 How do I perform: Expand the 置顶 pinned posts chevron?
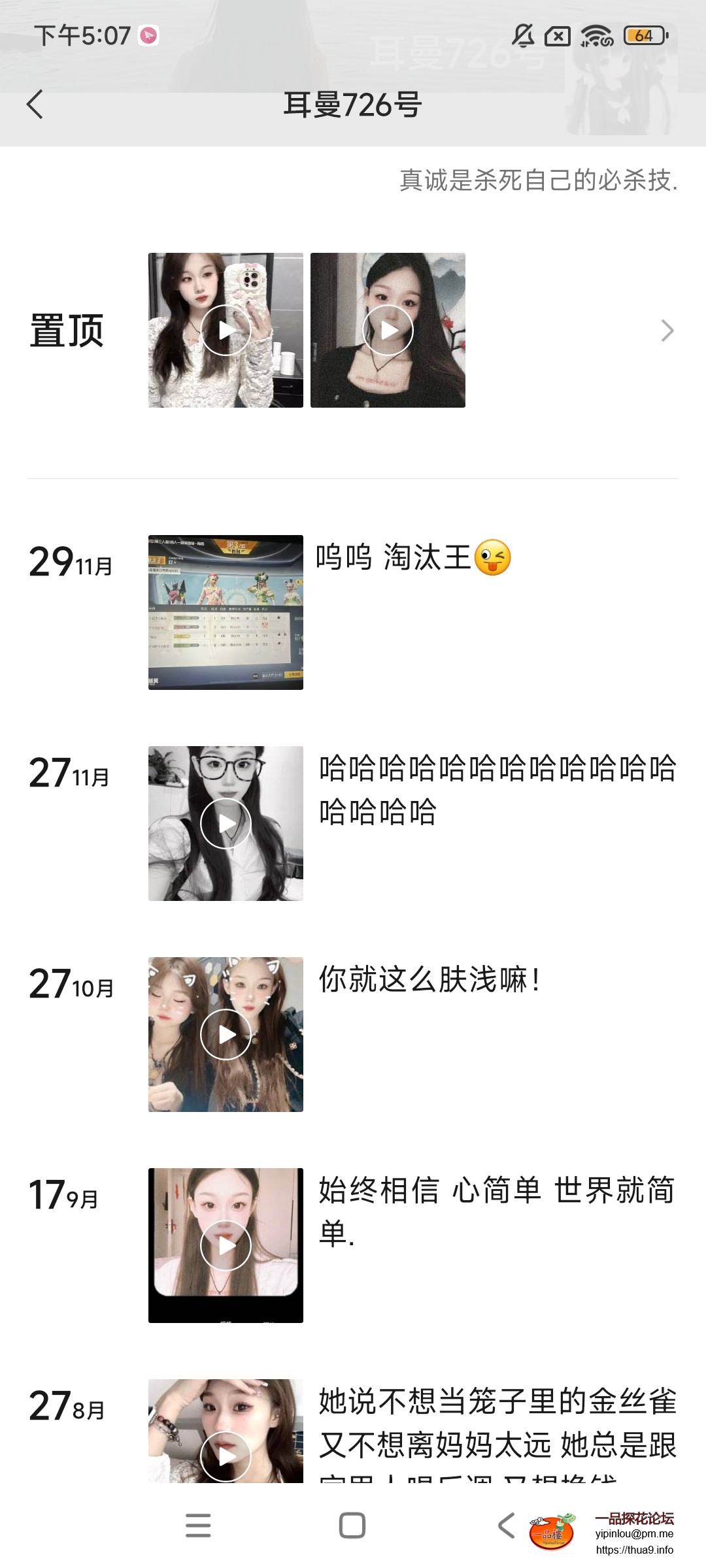click(x=667, y=331)
